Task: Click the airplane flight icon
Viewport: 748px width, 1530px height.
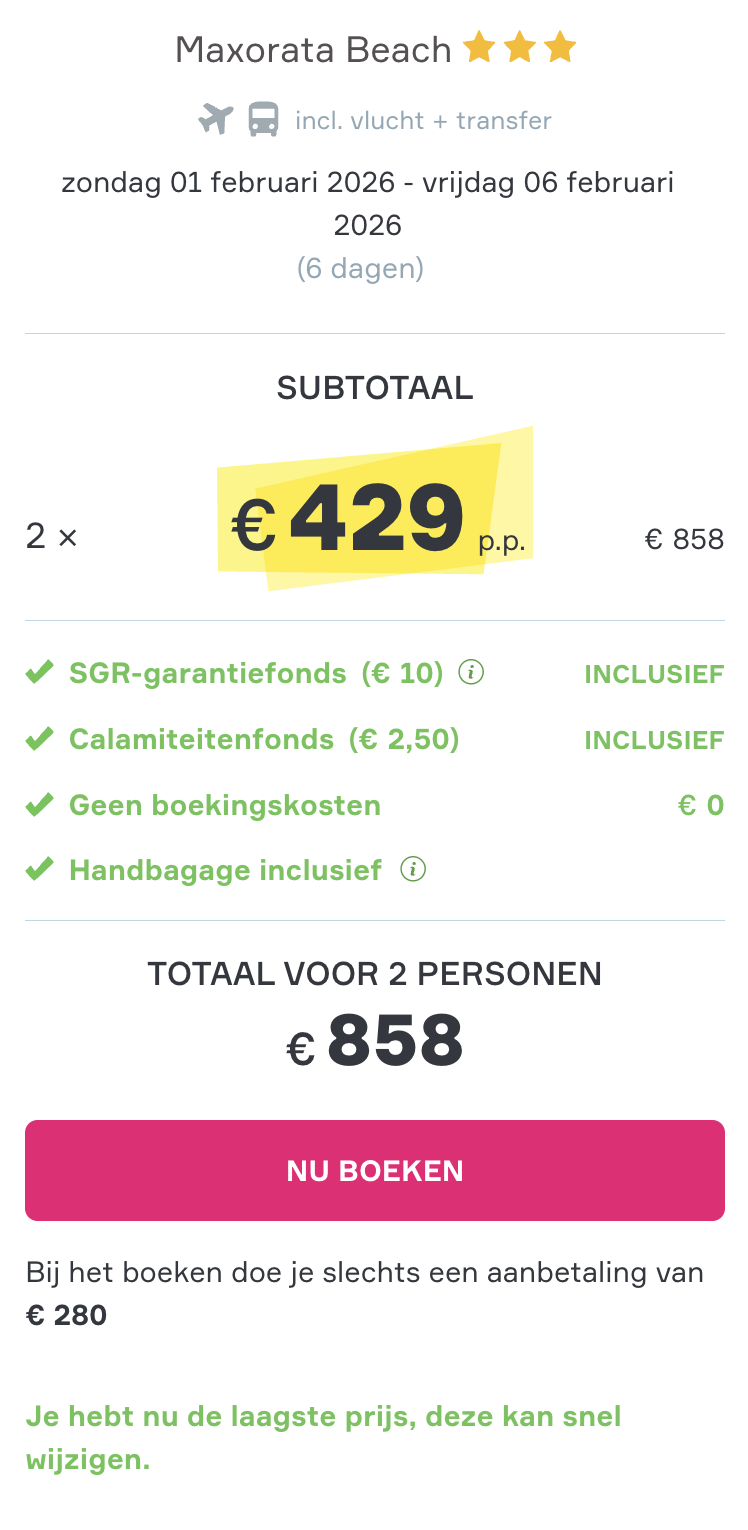Action: point(214,118)
